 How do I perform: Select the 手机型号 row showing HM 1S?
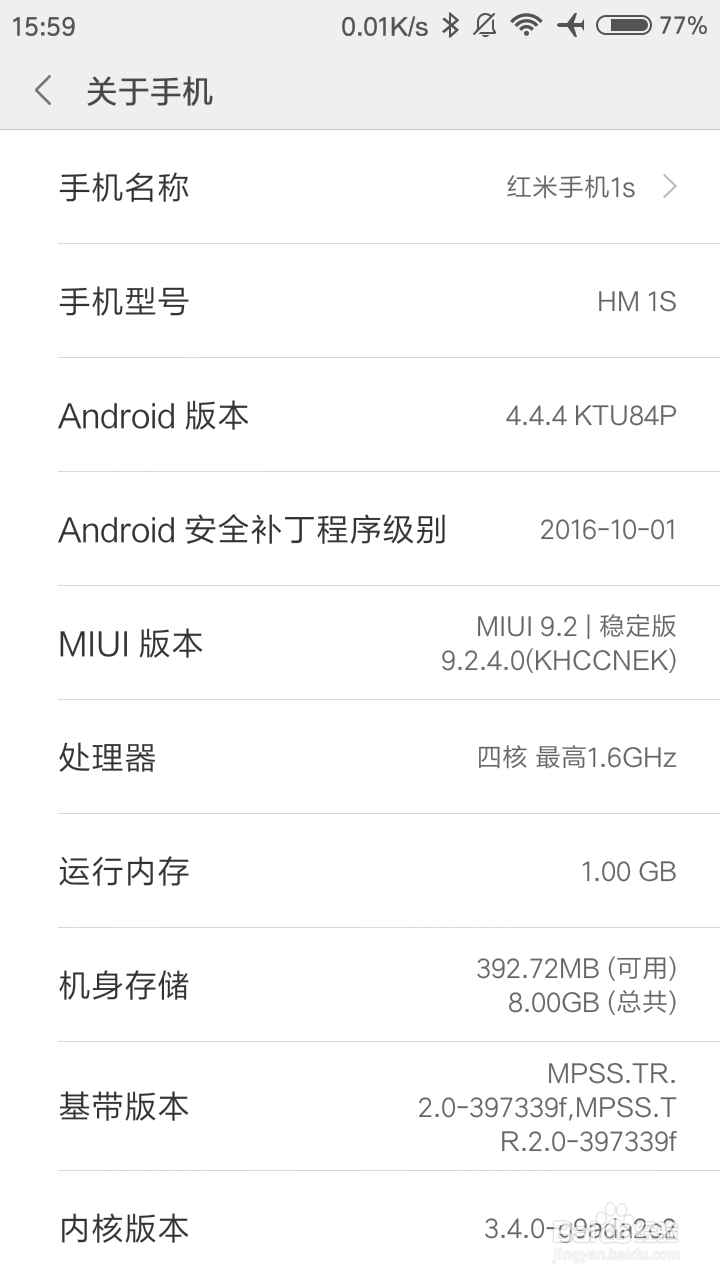(360, 301)
